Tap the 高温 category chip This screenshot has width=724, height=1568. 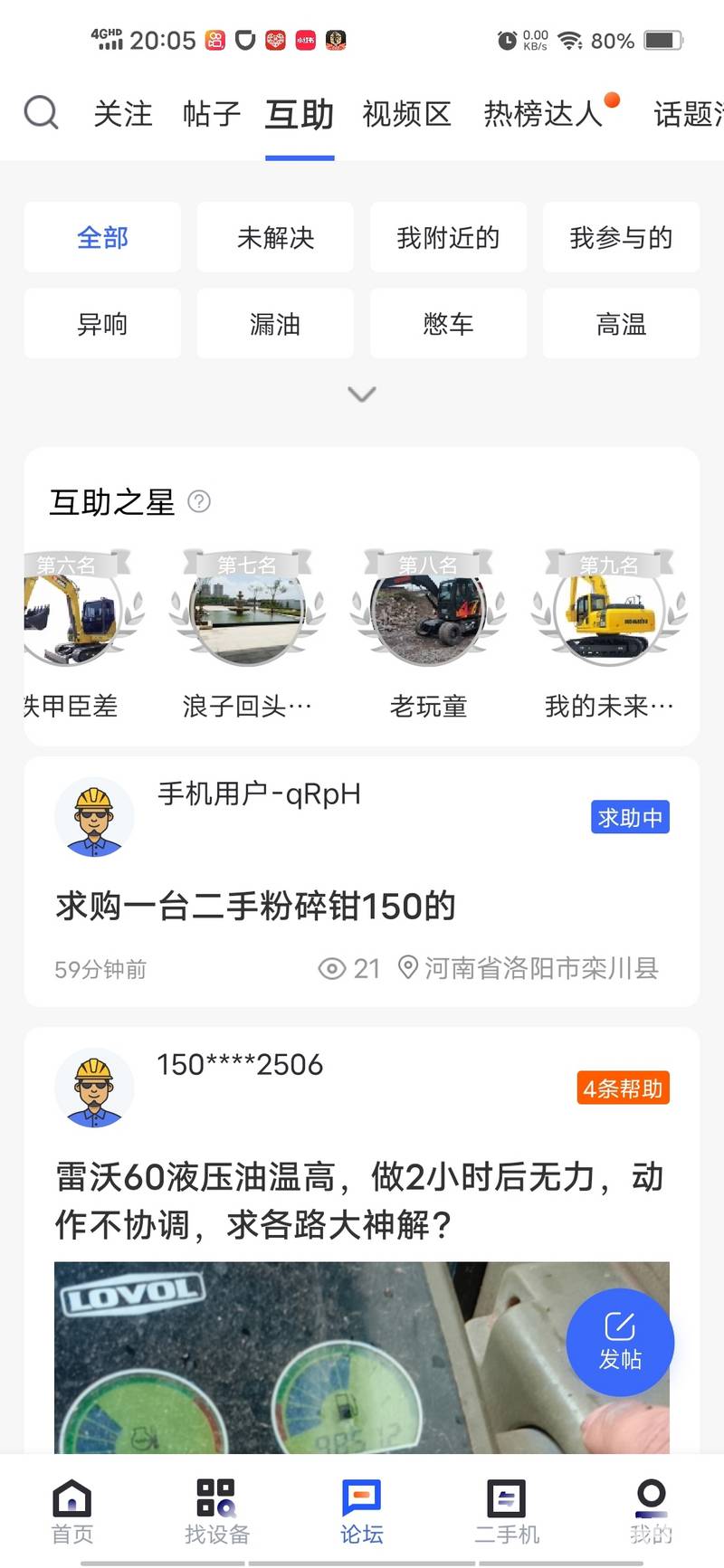click(621, 324)
